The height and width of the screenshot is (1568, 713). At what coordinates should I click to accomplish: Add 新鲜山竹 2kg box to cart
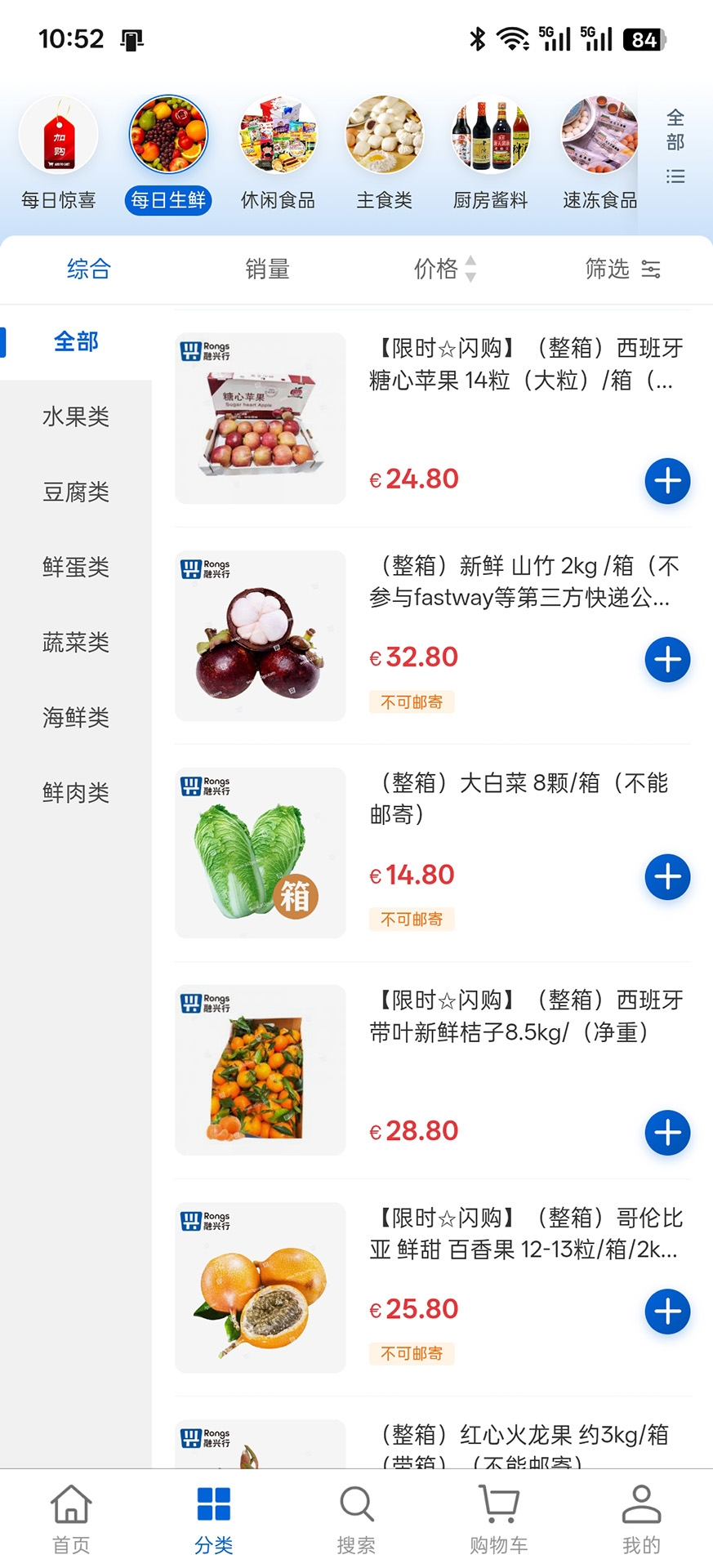667,660
